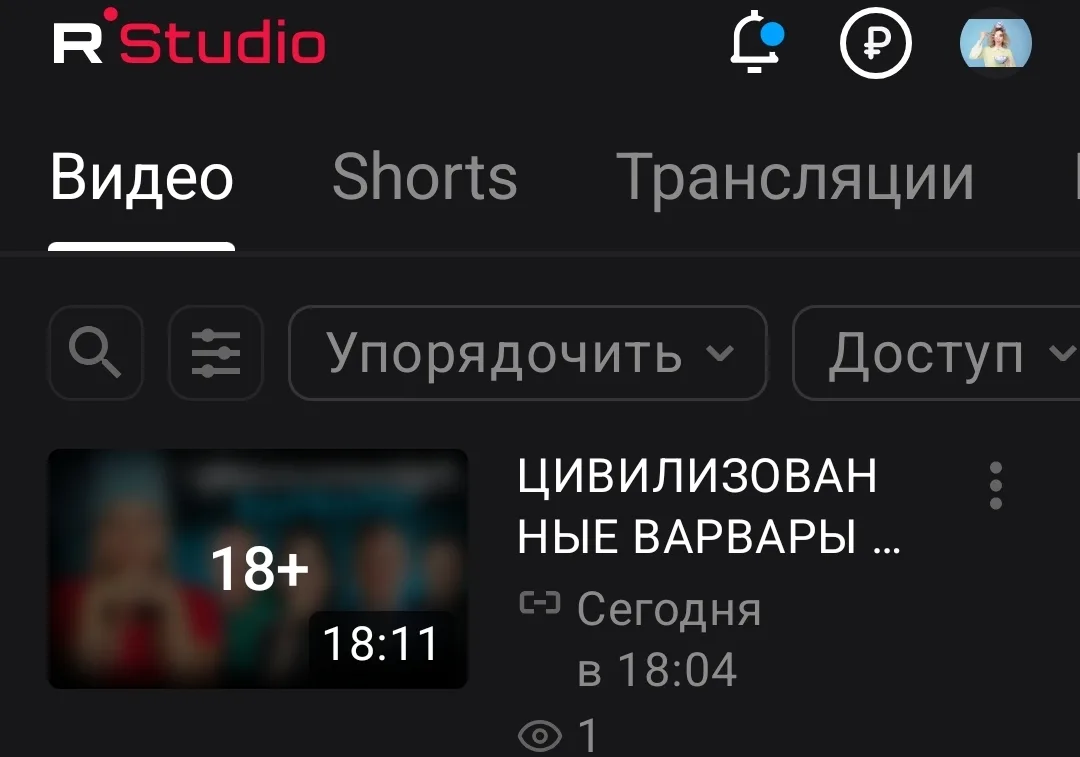Expand the Упорядочить sorting dropdown

528,353
